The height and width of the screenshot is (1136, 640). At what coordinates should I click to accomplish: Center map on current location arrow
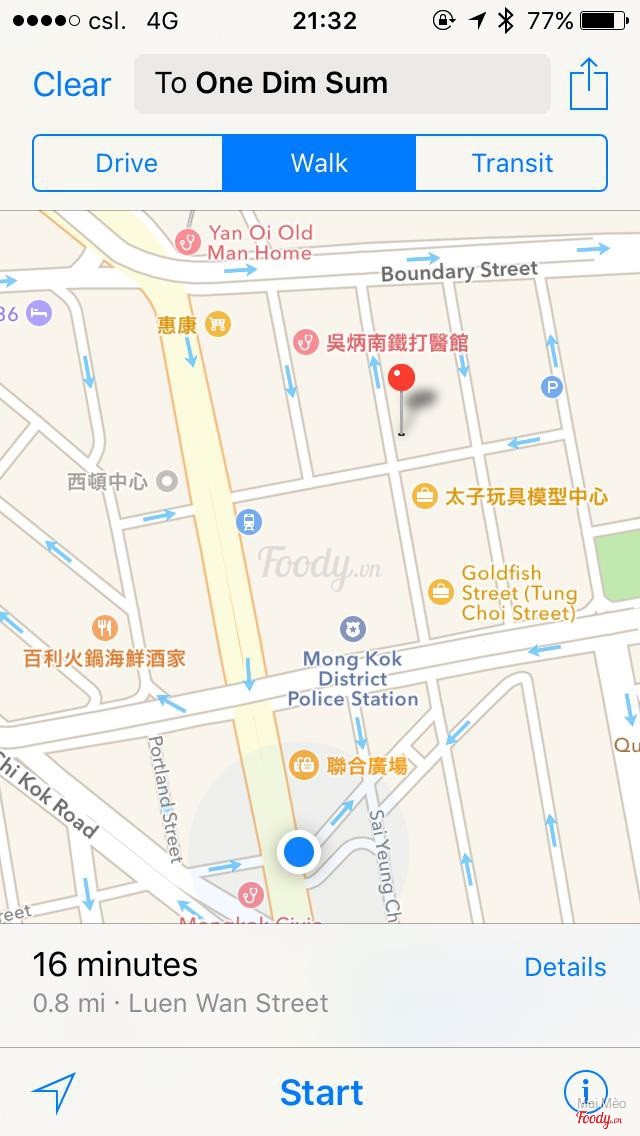click(53, 1093)
